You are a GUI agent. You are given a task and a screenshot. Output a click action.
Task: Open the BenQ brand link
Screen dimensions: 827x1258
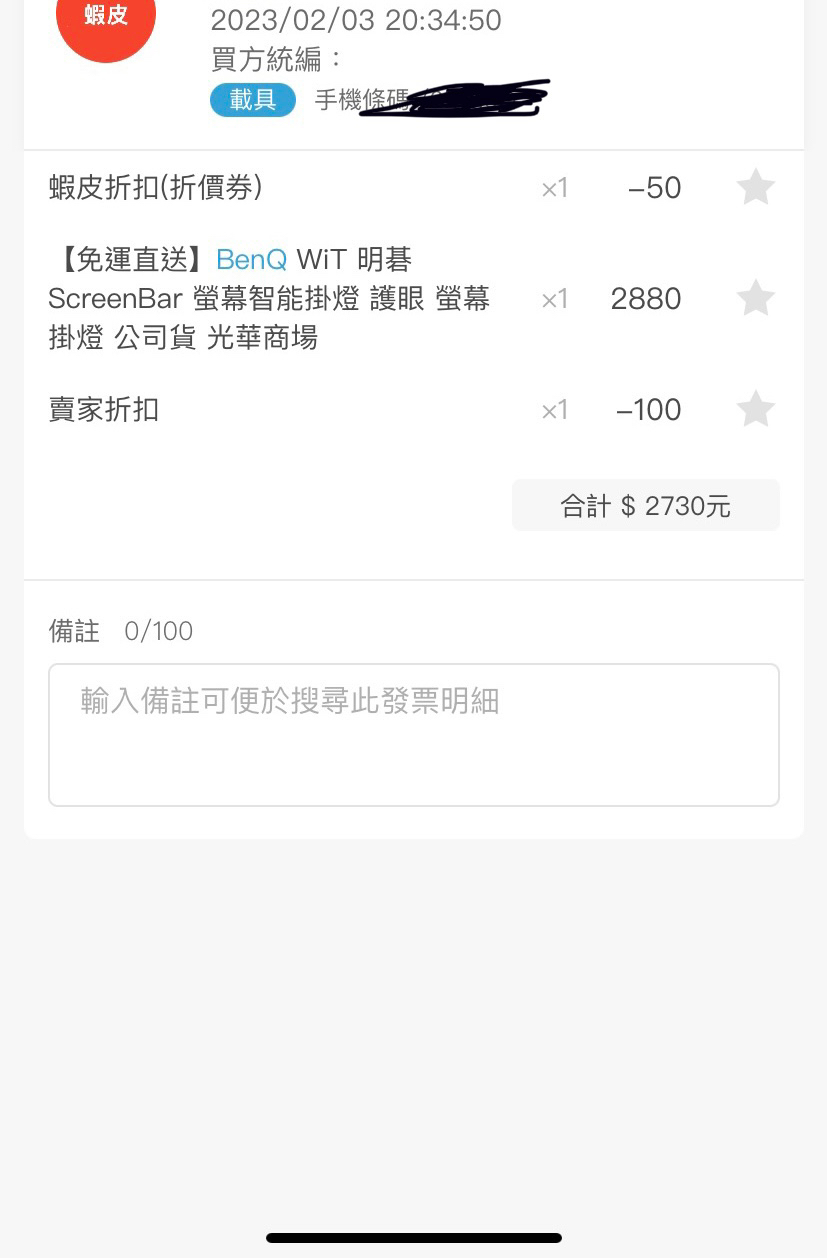click(251, 260)
